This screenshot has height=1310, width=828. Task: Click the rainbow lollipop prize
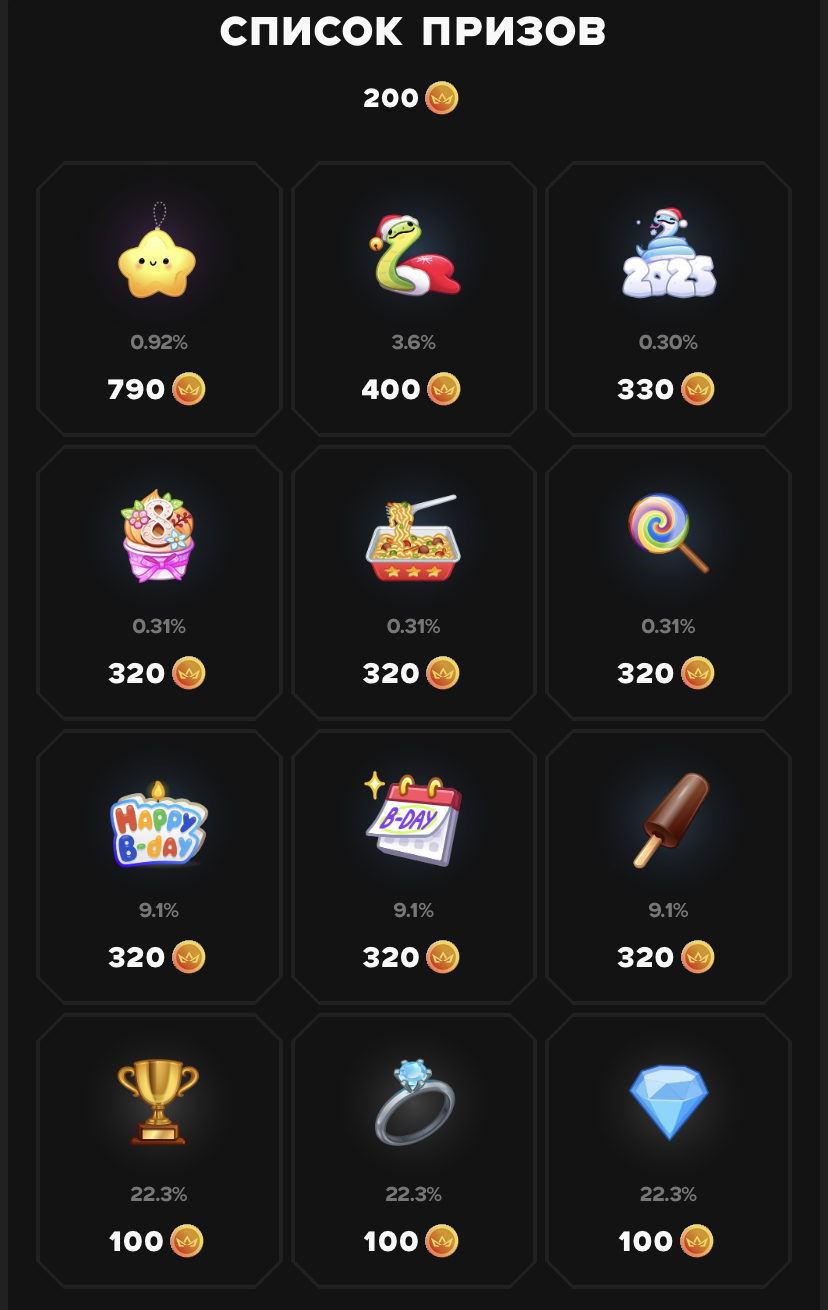click(x=669, y=535)
